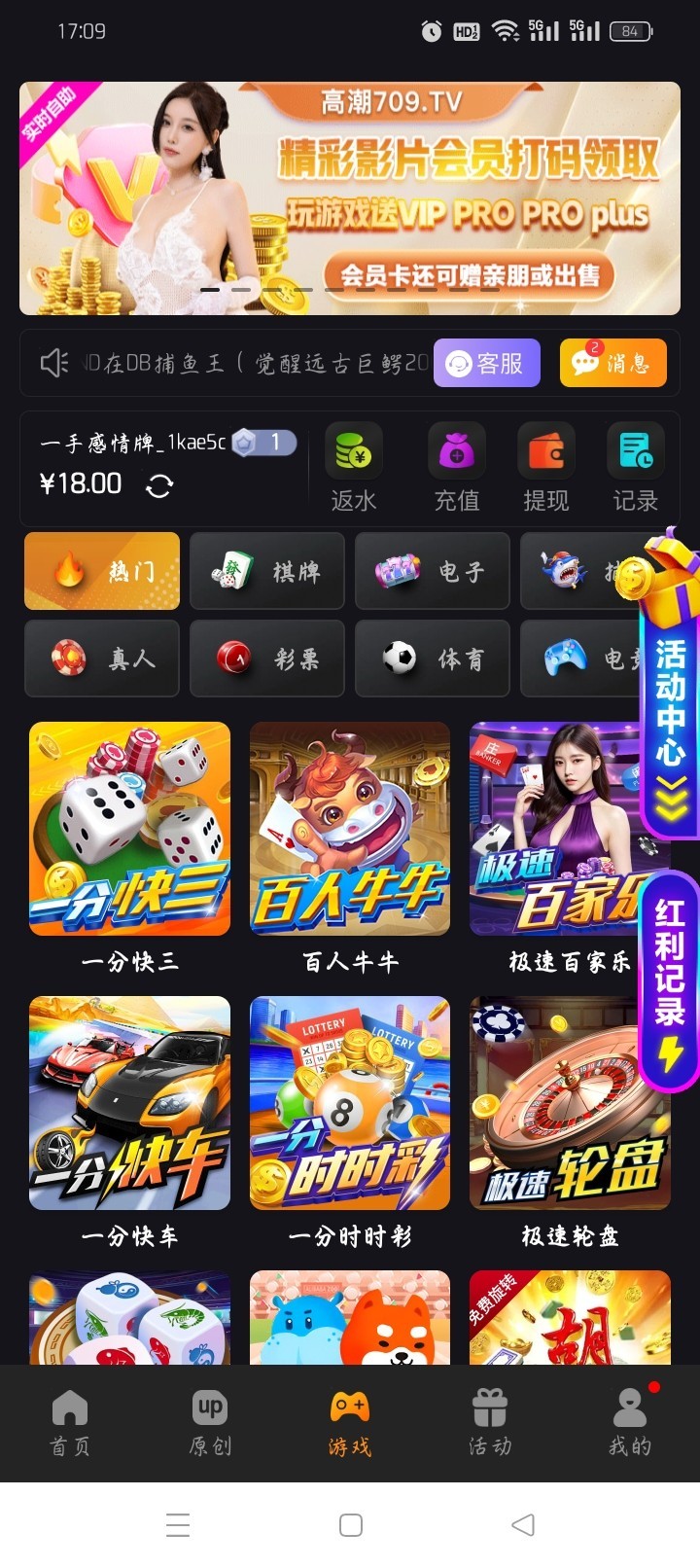Screen dimensions: 700x1568
Task: Open 提现 withdrawal
Action: click(x=545, y=468)
